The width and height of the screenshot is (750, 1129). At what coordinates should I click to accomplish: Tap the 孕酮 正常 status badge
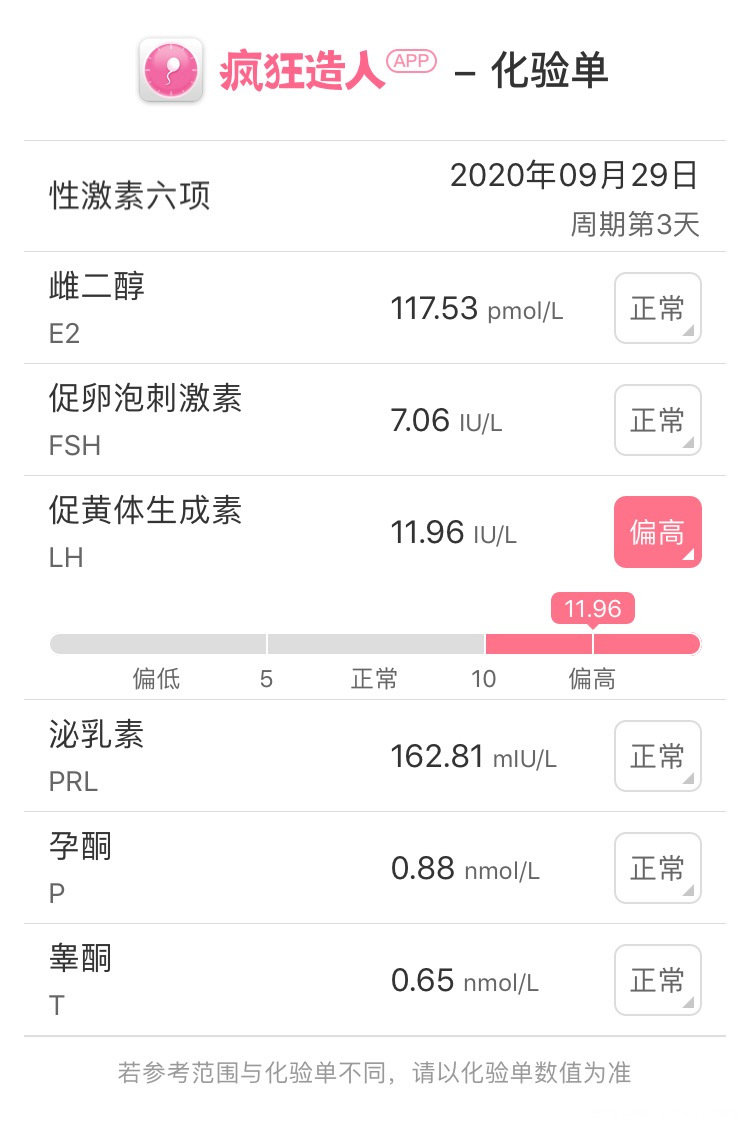pos(657,868)
